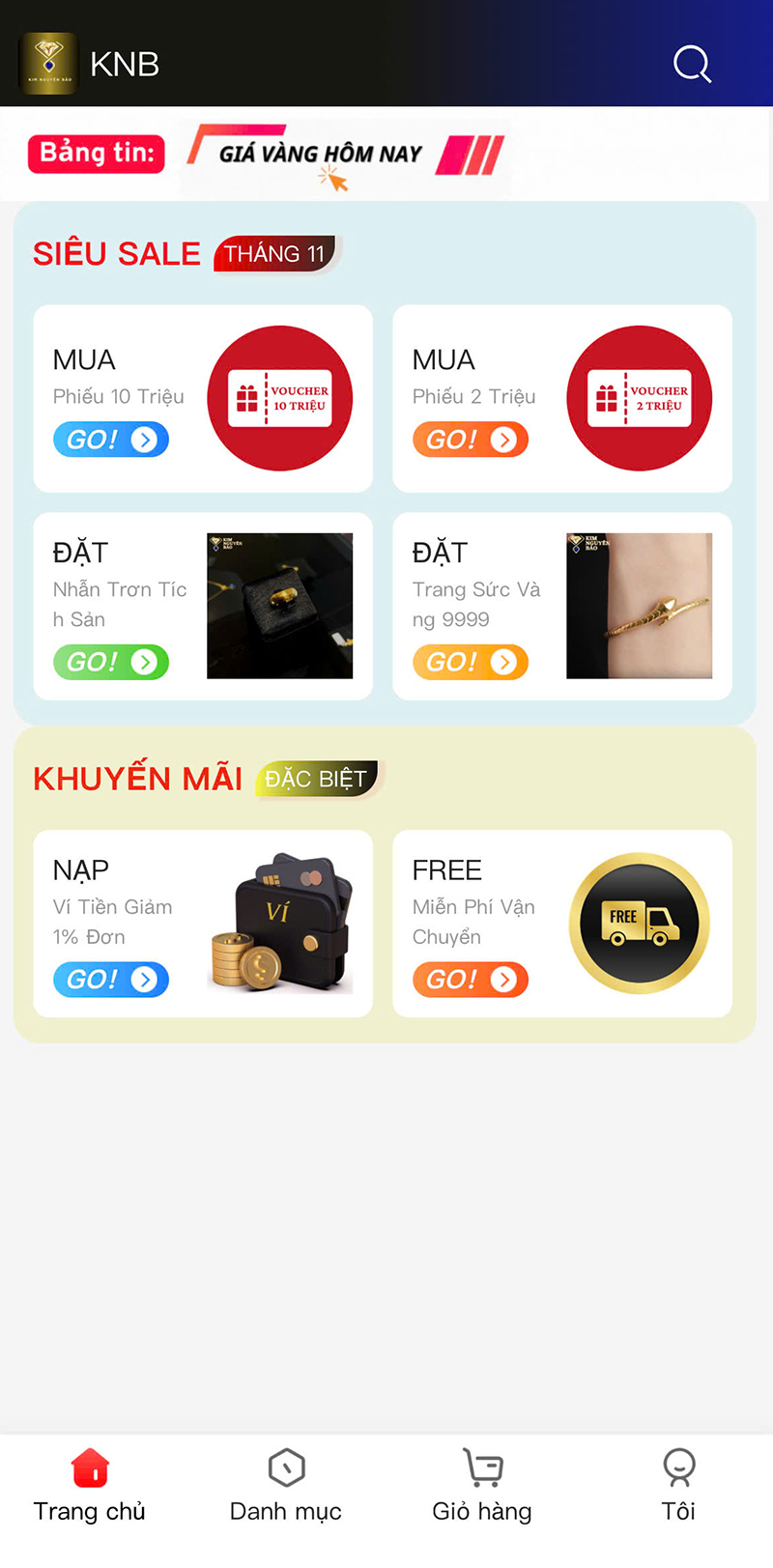The image size is (773, 1568).
Task: Open Danh mục via its hexagon icon
Action: click(286, 1466)
